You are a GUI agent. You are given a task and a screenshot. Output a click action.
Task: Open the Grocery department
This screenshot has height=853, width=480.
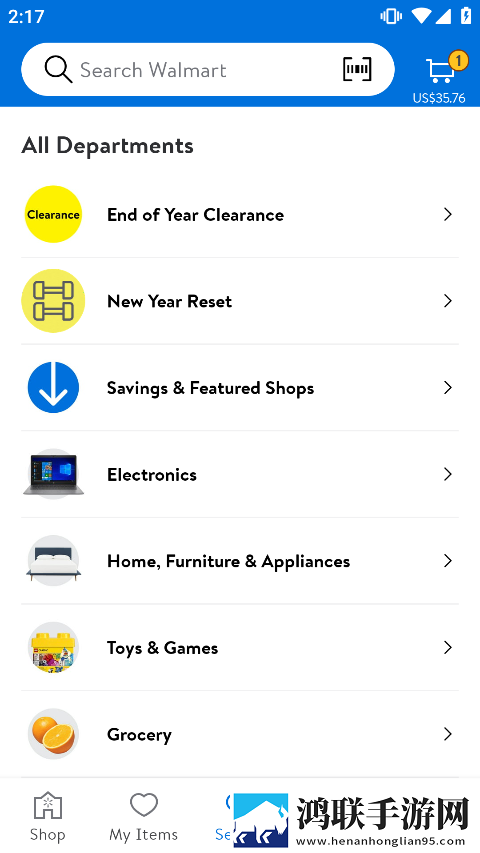[x=240, y=734]
